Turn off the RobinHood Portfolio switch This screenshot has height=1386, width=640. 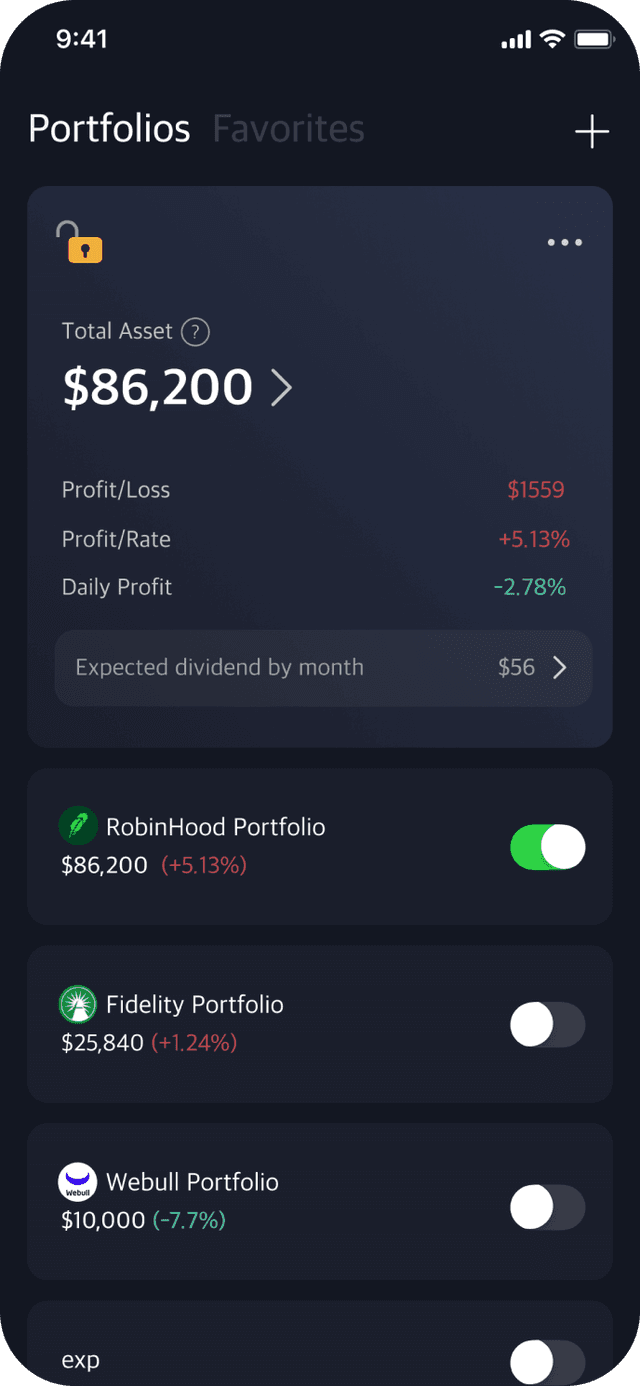pos(547,847)
